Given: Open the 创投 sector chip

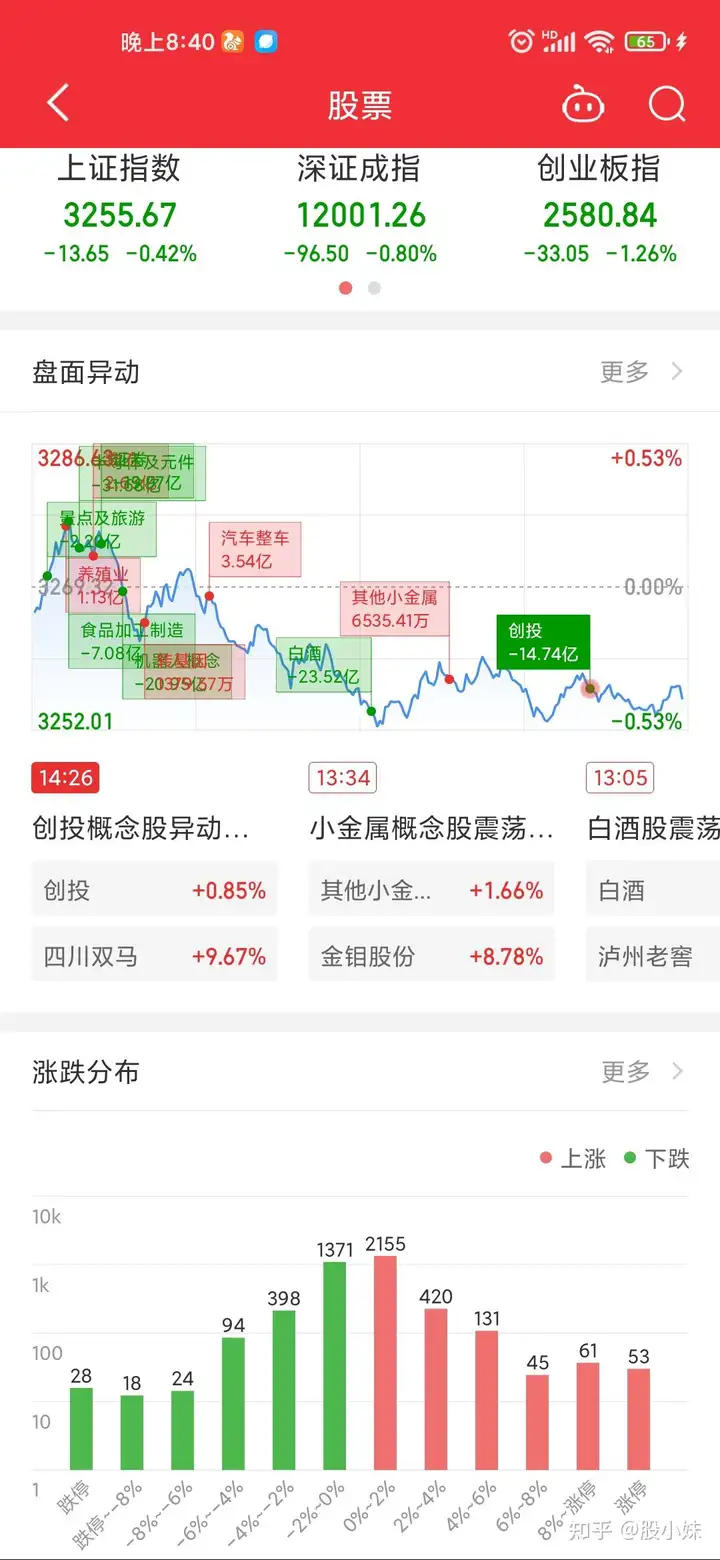Looking at the screenshot, I should pos(154,890).
